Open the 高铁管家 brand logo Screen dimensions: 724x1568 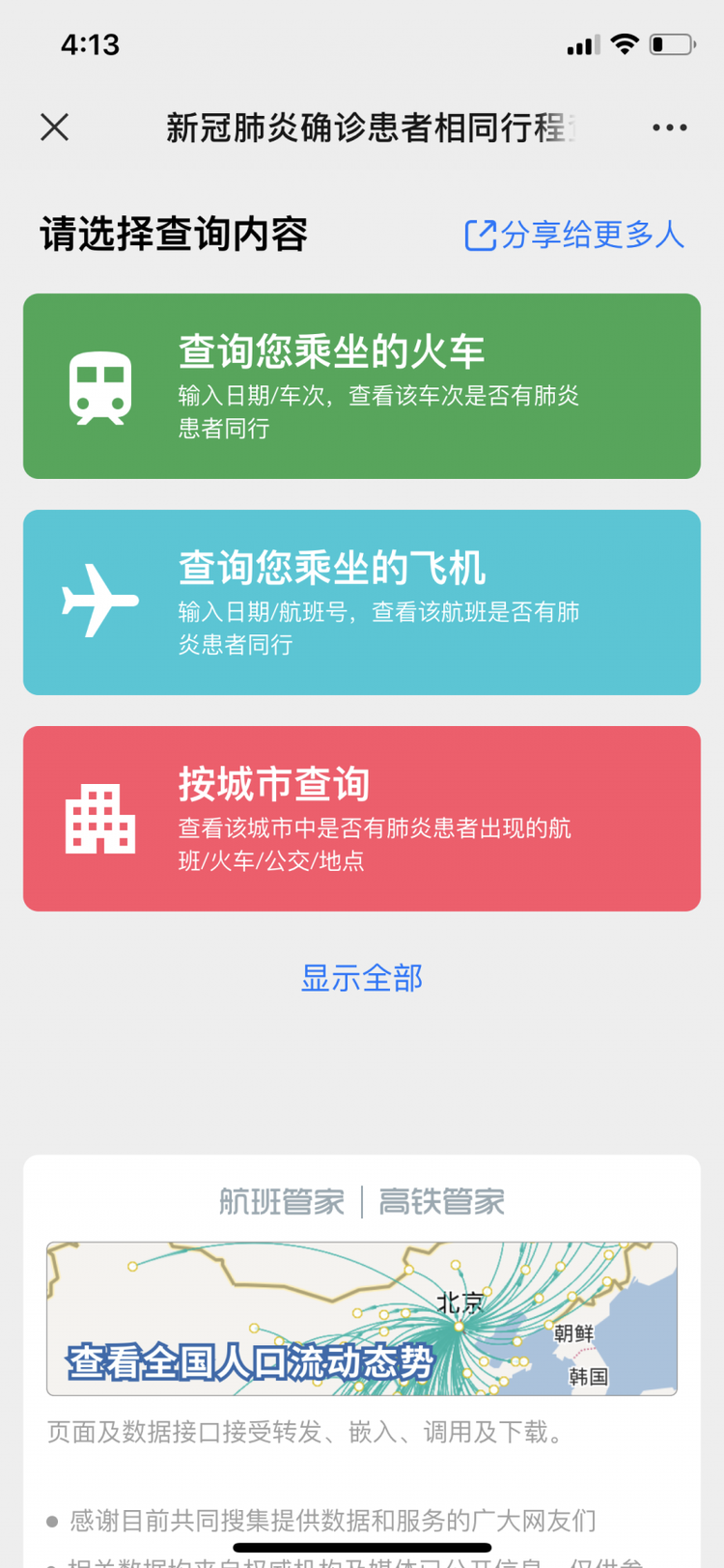pos(442,1201)
